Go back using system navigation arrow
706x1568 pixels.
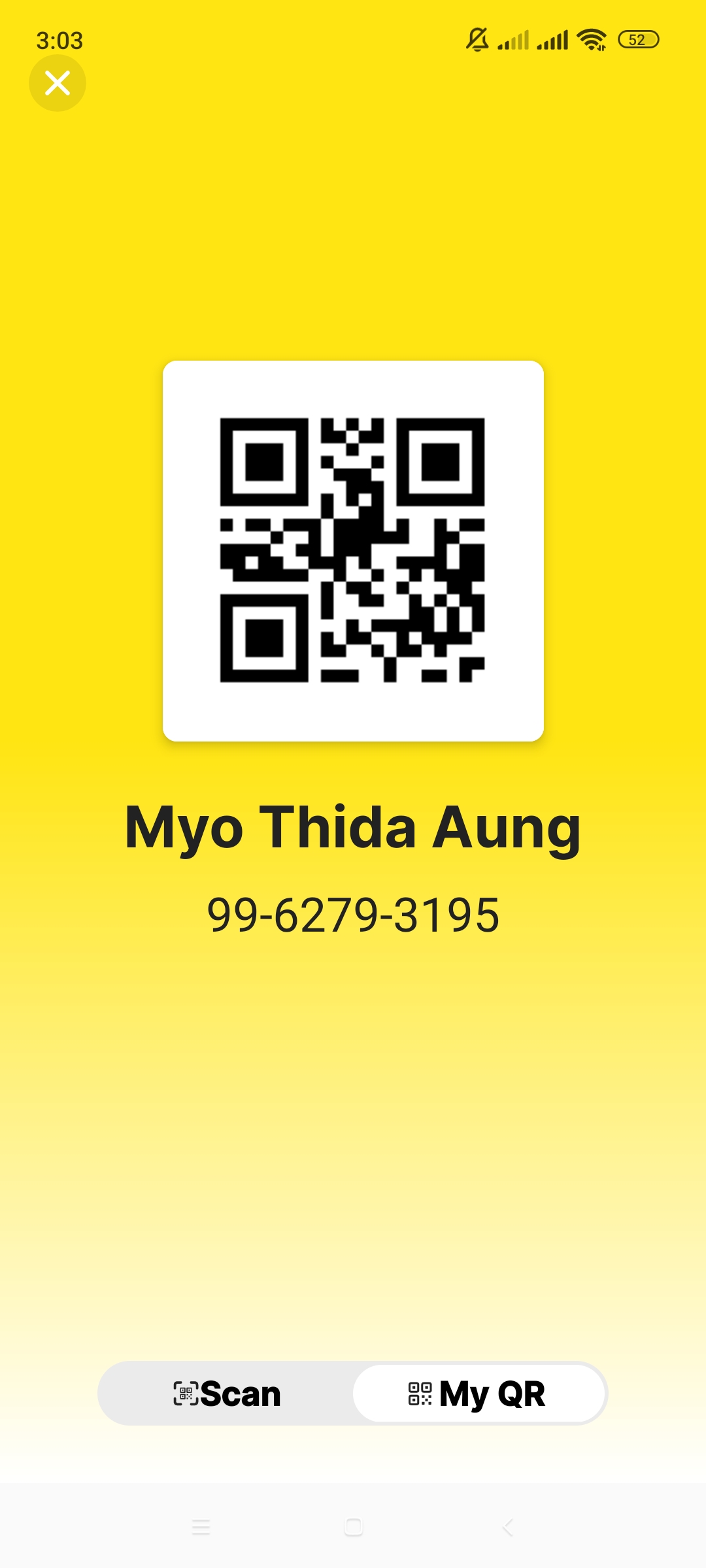[x=507, y=1527]
